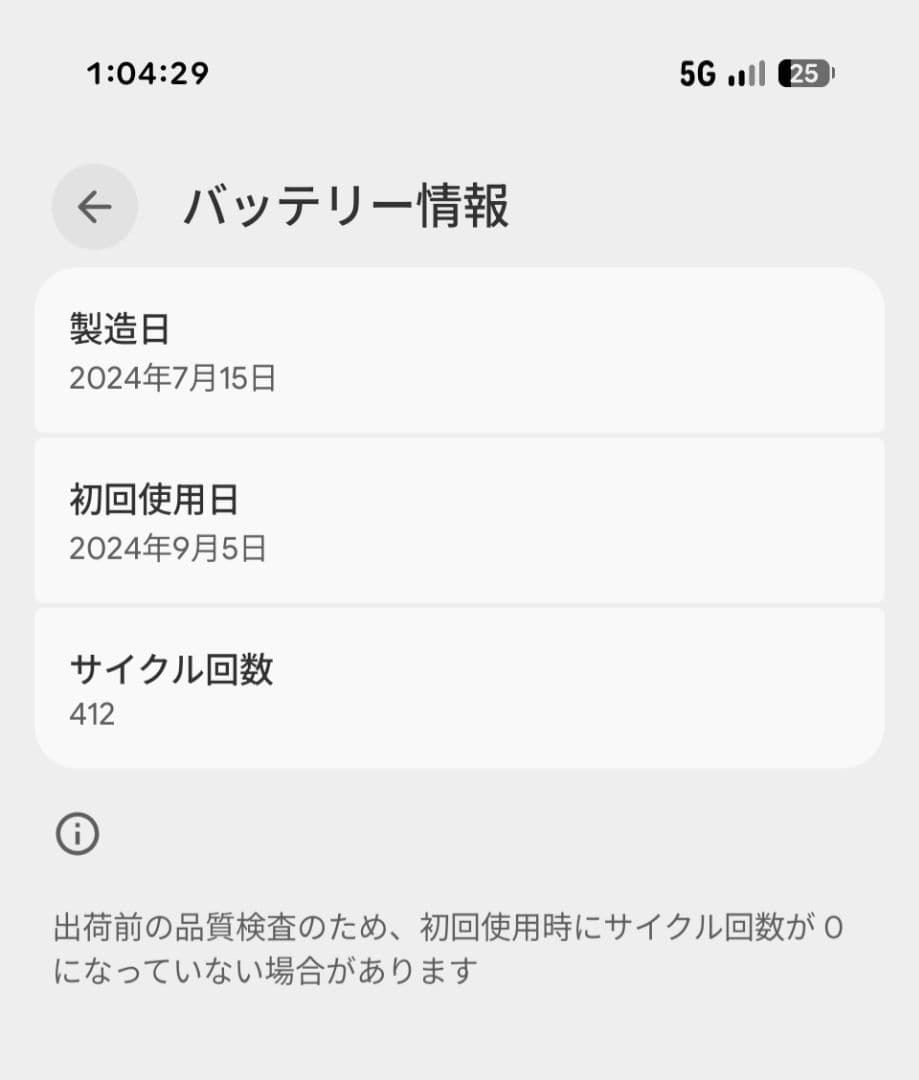Viewport: 919px width, 1080px height.
Task: Tap the date 2024年7月15日
Action: click(174, 378)
